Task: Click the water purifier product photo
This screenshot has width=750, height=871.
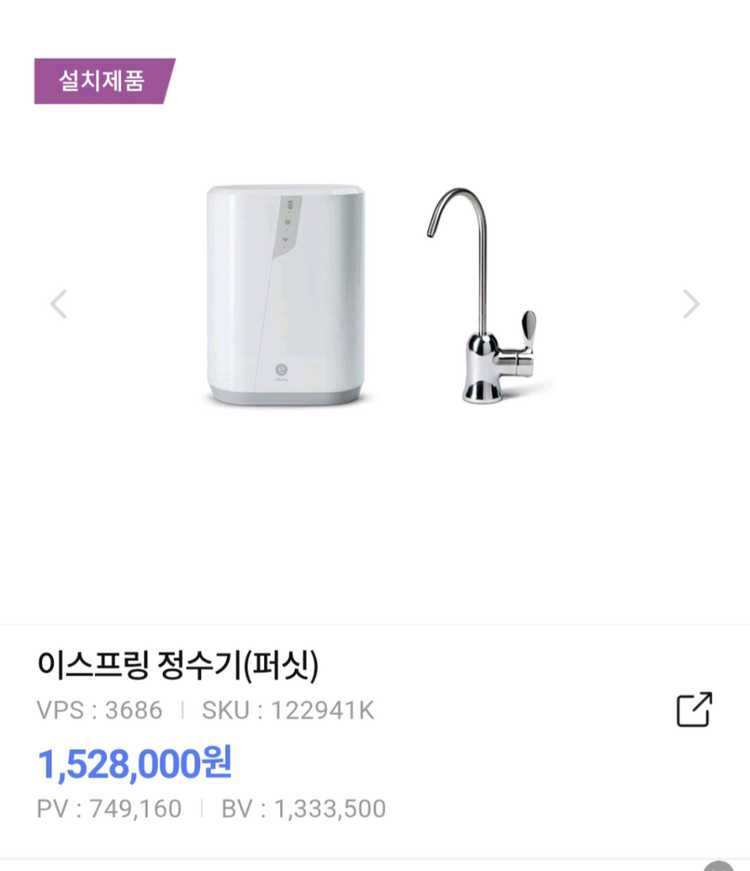Action: pos(283,290)
